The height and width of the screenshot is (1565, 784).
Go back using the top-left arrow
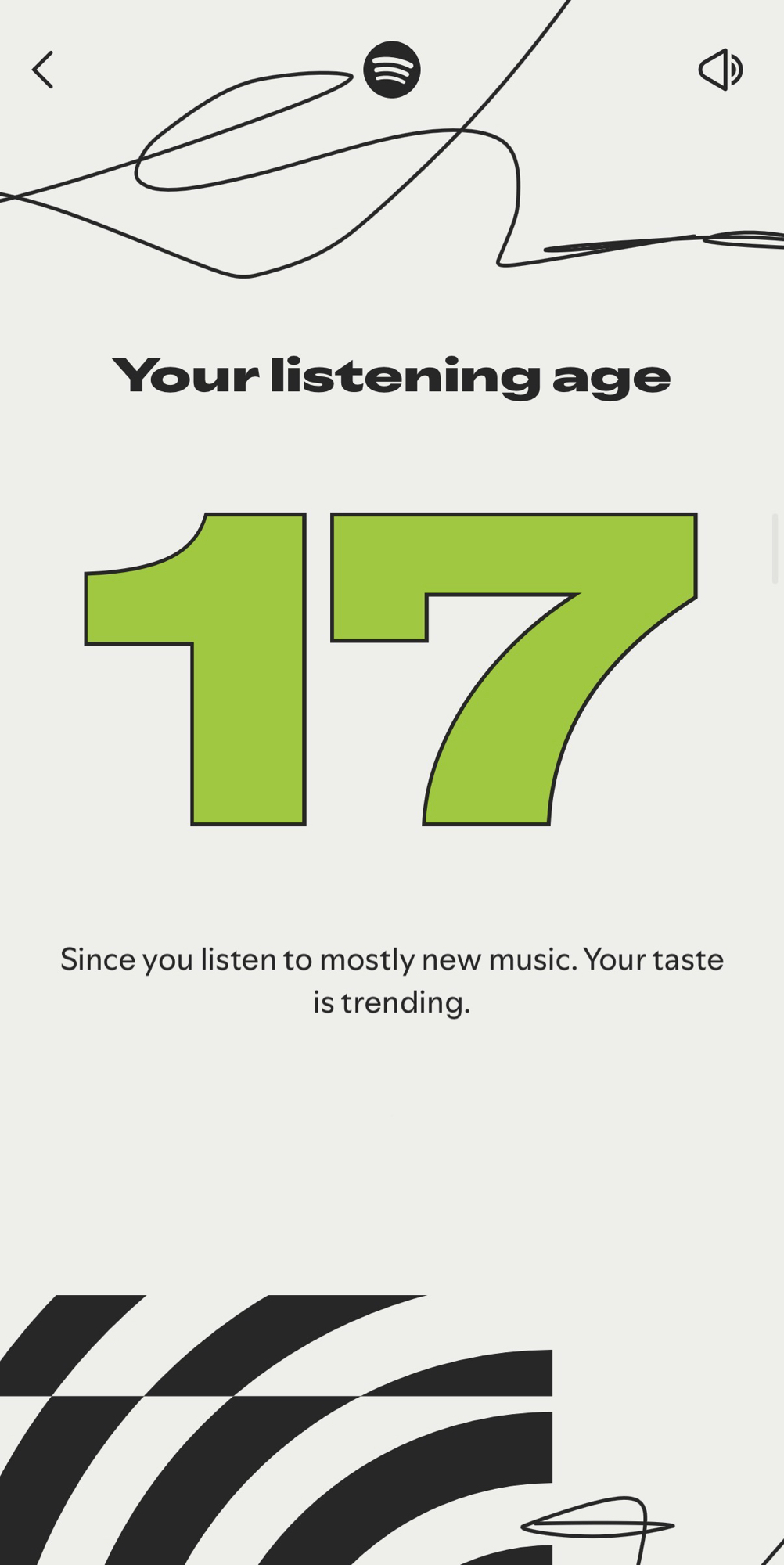[x=43, y=70]
